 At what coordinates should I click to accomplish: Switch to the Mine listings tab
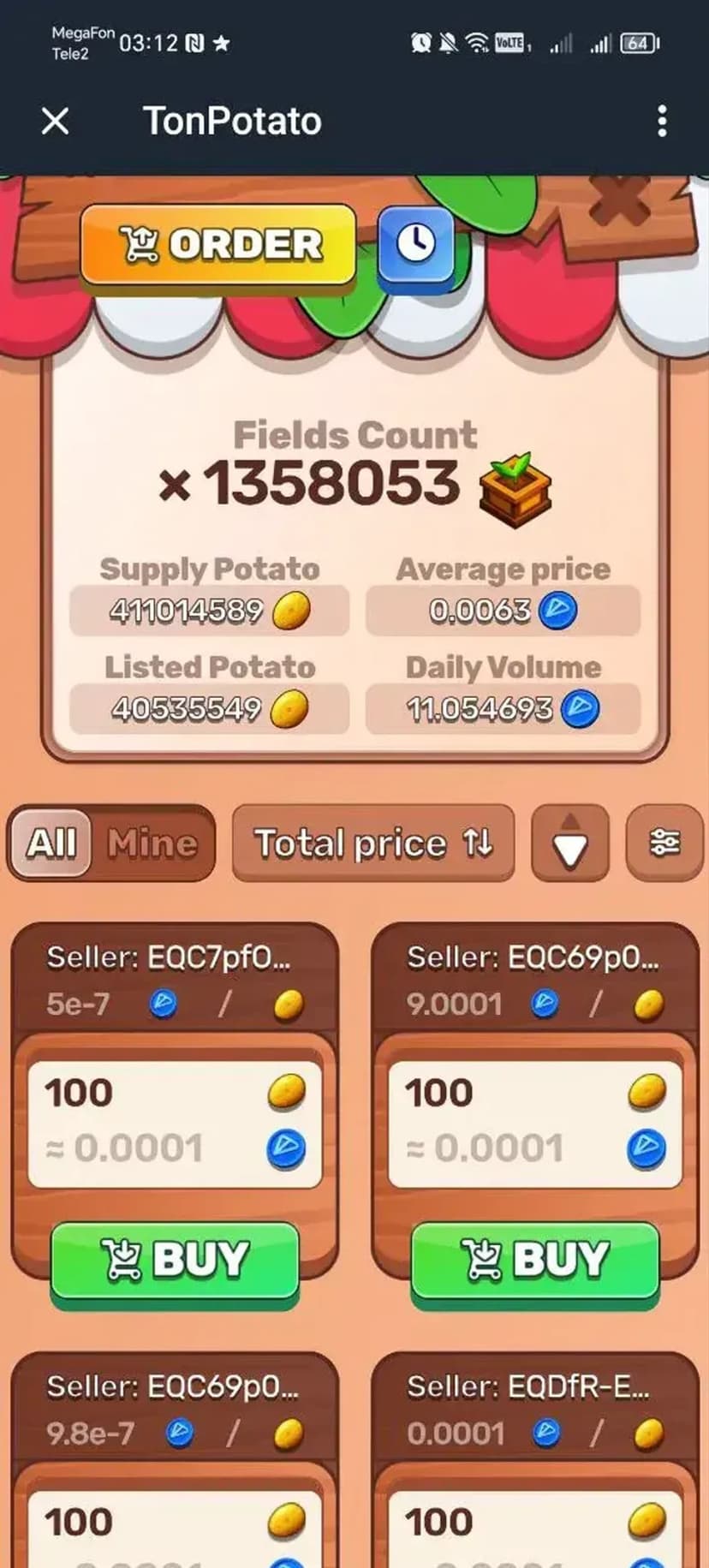coord(152,844)
